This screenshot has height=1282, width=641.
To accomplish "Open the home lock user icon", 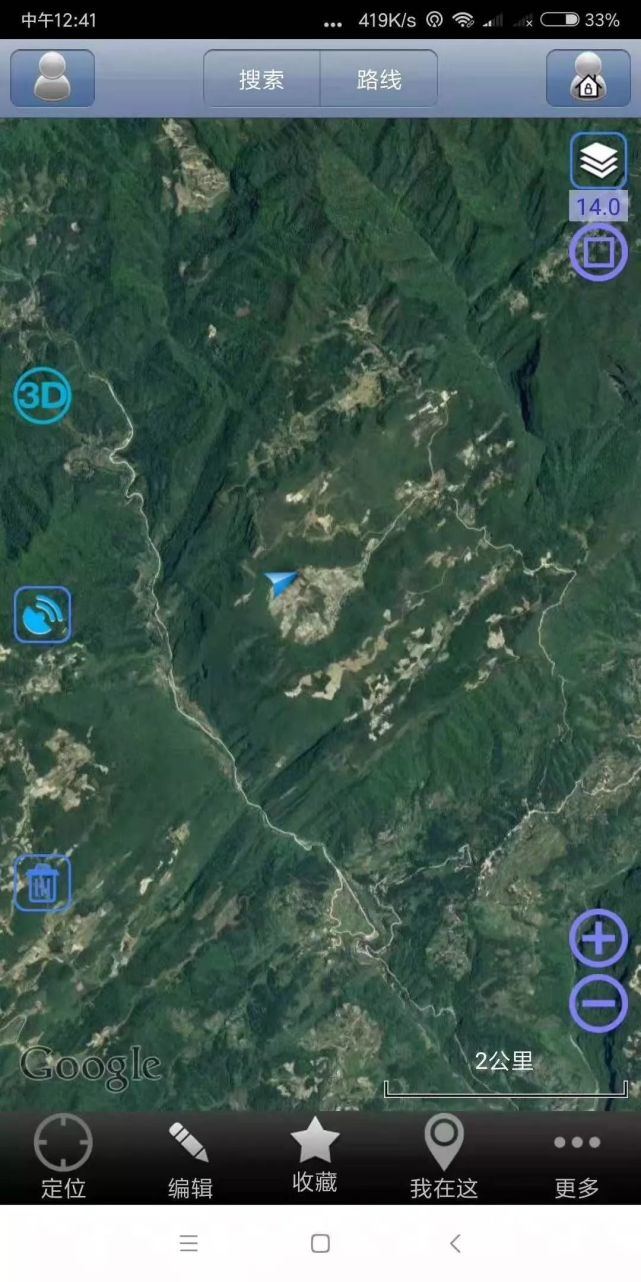I will coord(588,78).
